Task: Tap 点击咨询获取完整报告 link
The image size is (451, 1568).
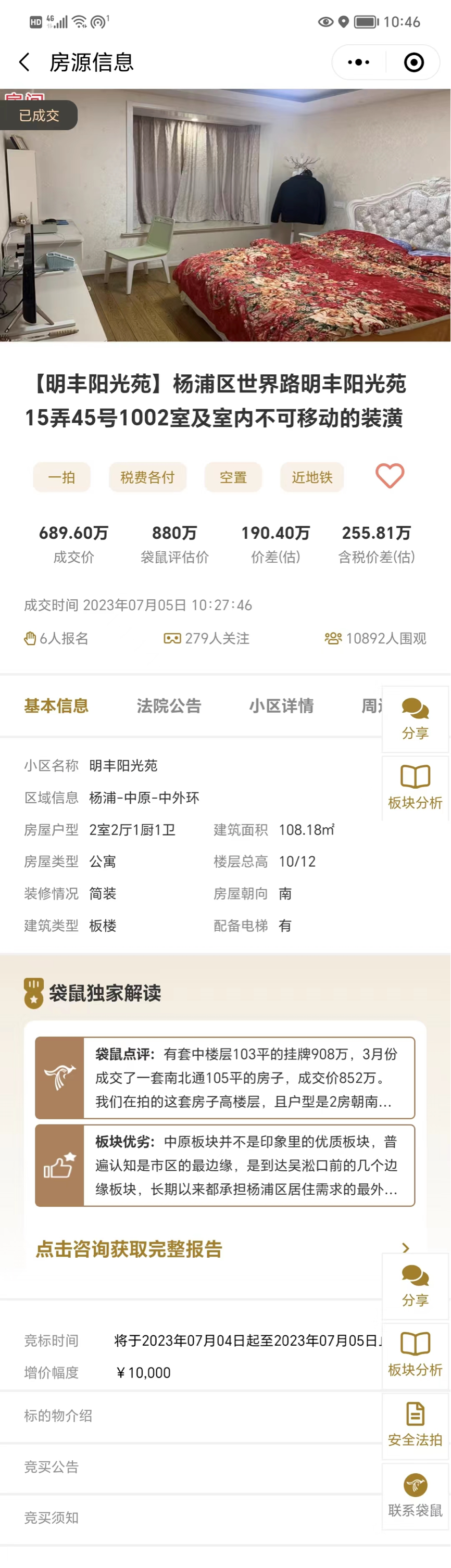Action: [x=129, y=1249]
